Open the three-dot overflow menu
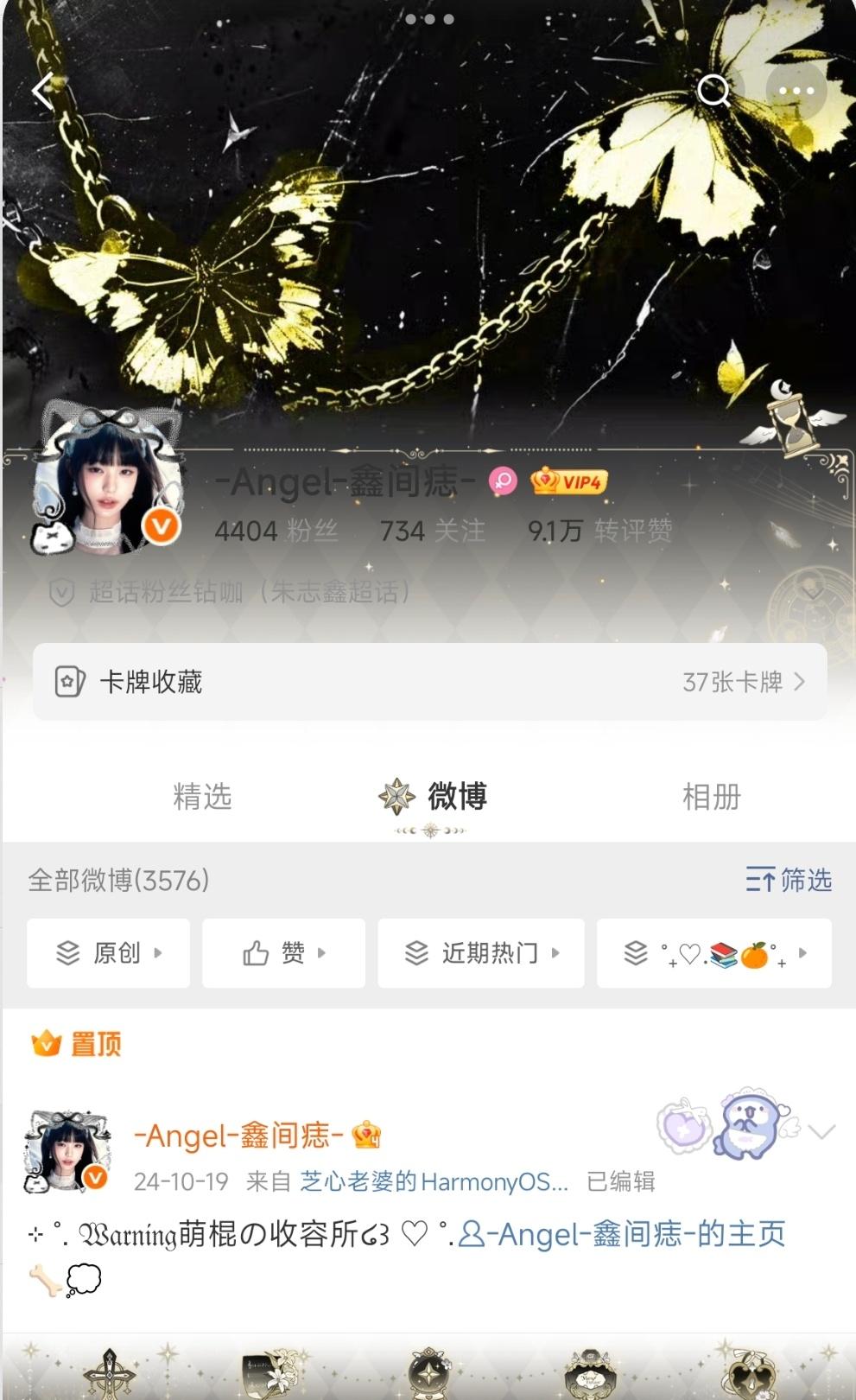 796,91
